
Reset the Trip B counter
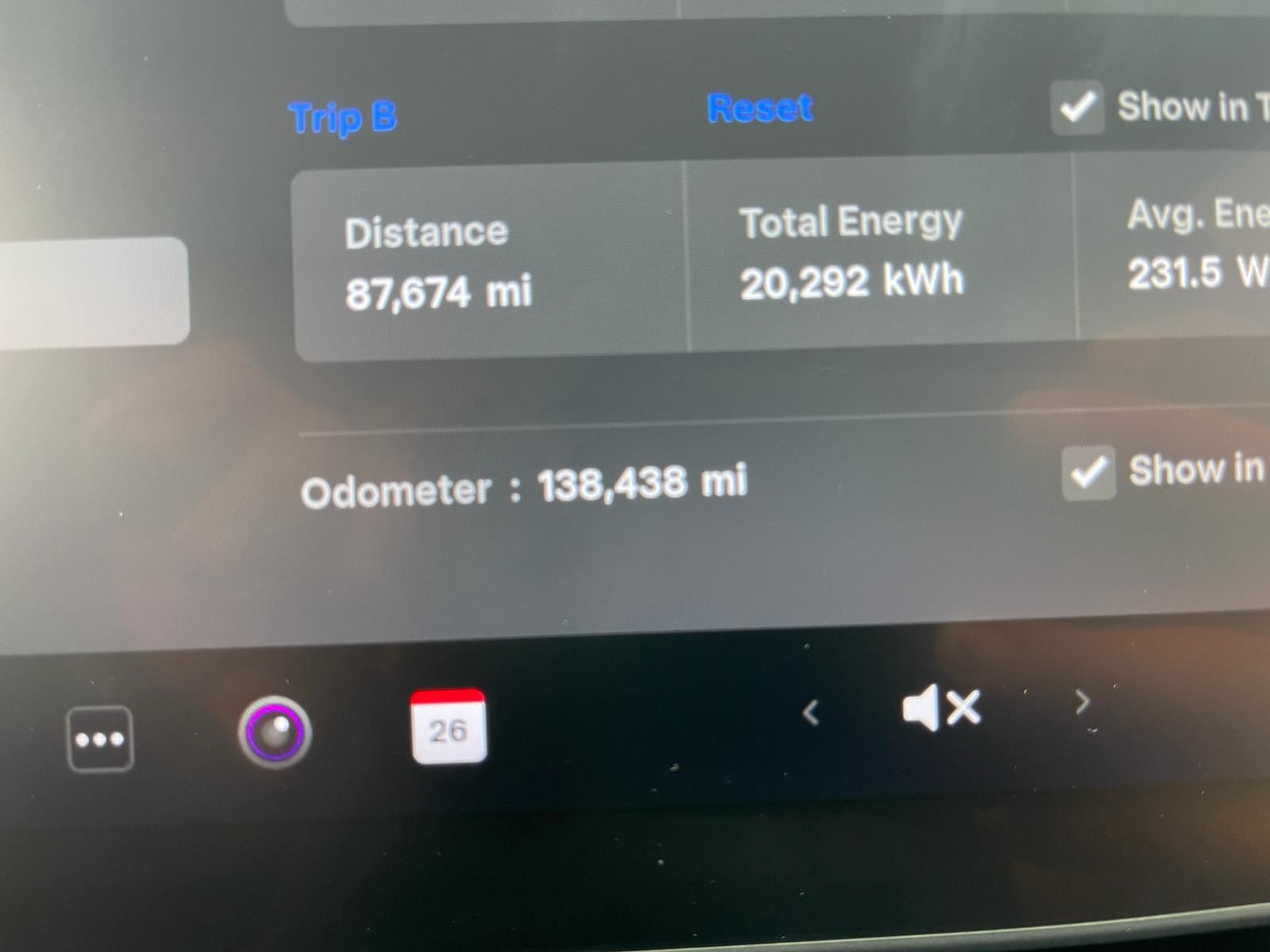click(x=760, y=108)
